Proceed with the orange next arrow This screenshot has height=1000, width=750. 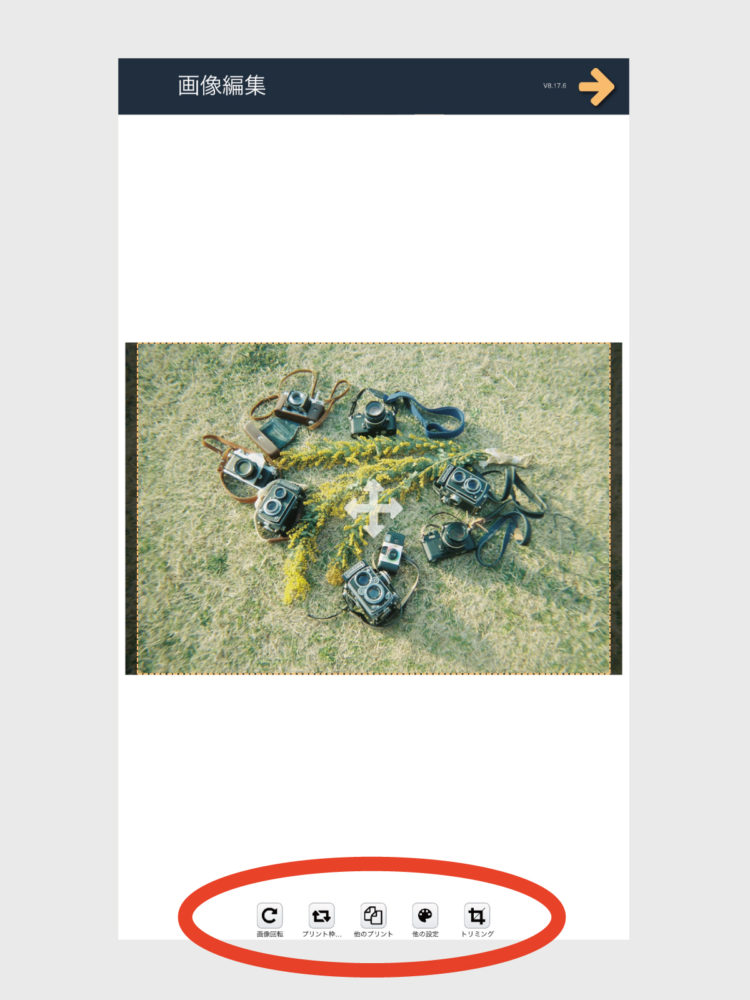(x=596, y=87)
